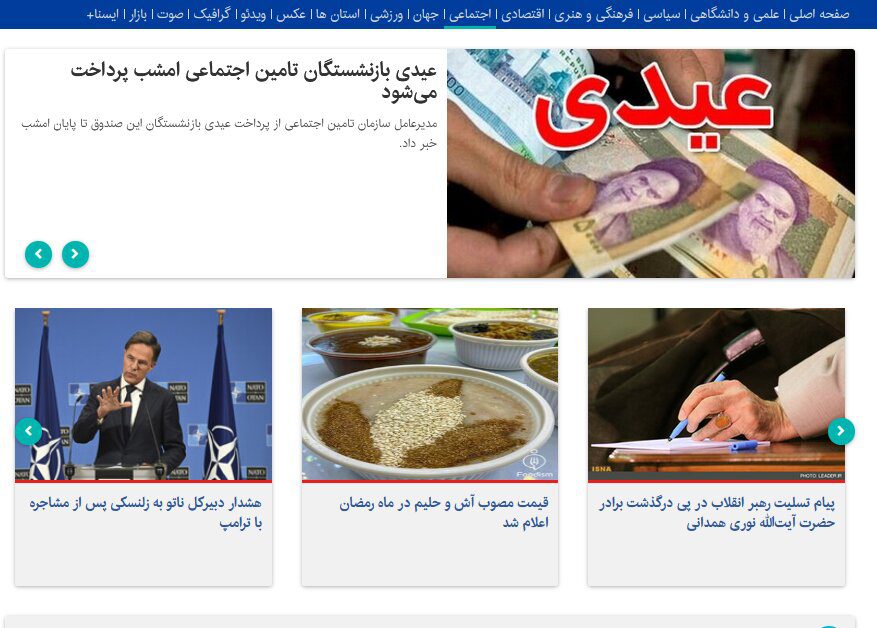877x628 pixels.
Task: Open the هشدار دبیرکل ناتو به زلنسکی card
Action: (x=144, y=512)
